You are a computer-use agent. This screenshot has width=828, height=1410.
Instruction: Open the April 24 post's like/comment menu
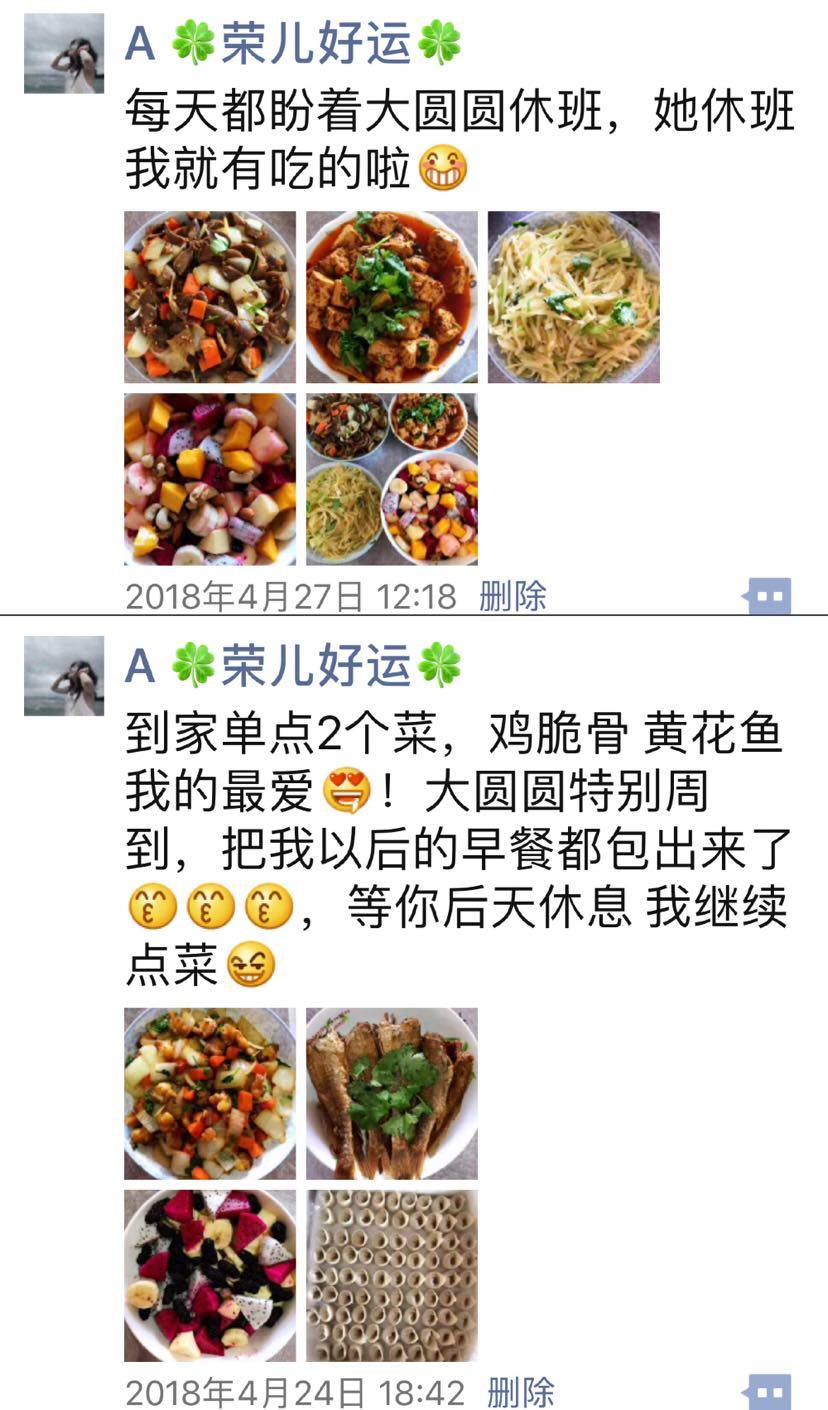click(767, 1391)
